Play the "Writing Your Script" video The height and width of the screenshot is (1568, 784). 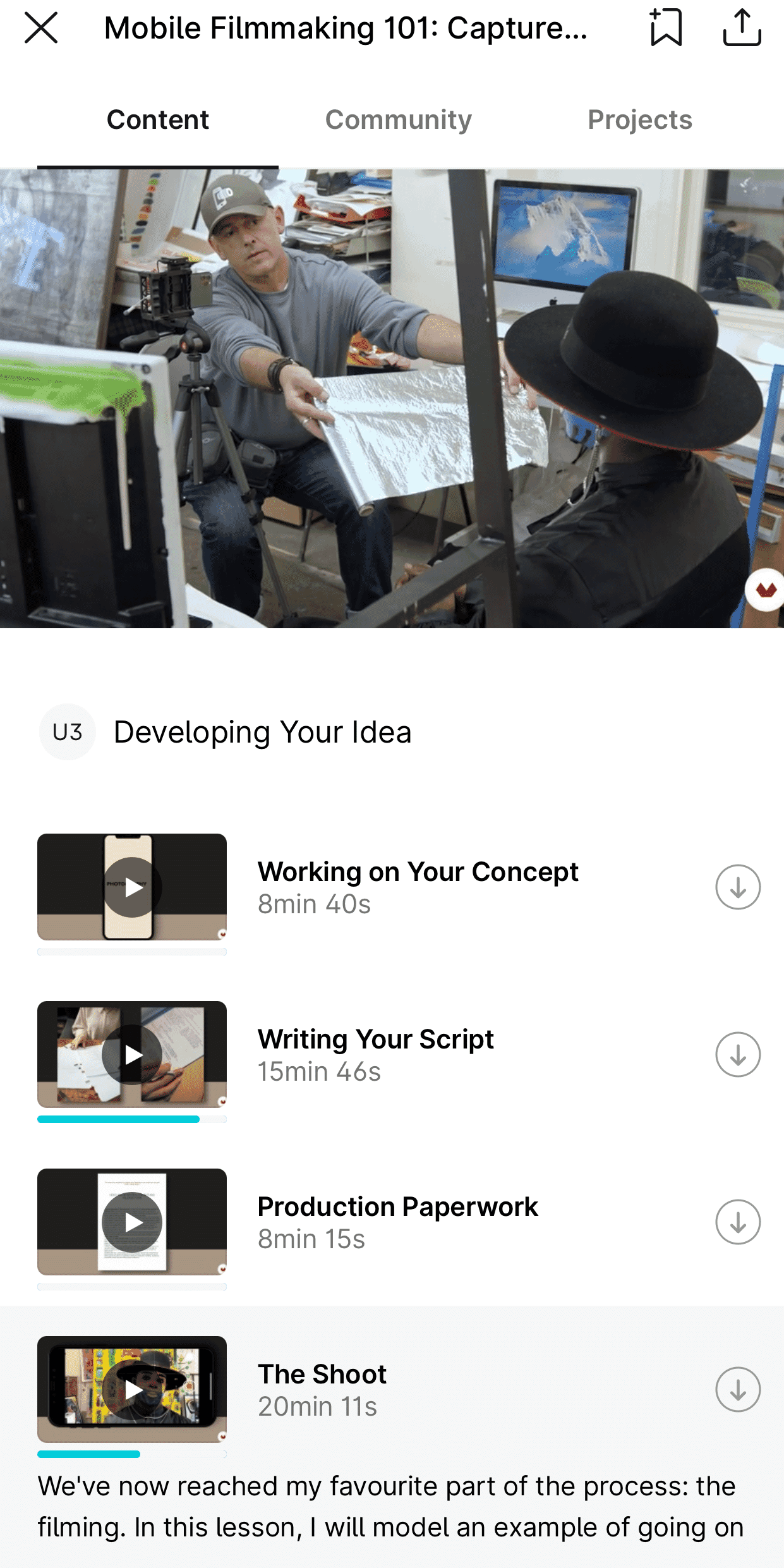tap(131, 1054)
